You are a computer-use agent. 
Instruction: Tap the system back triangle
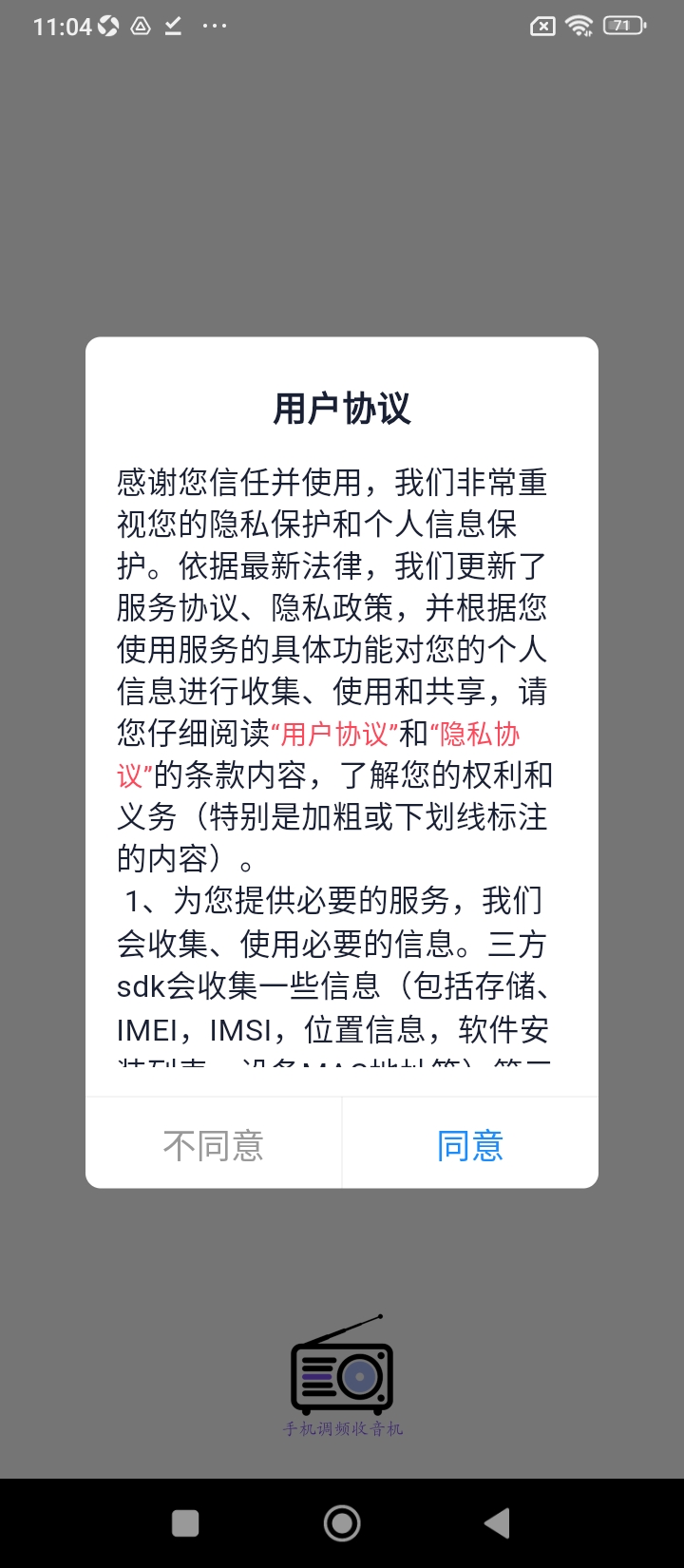(497, 1523)
